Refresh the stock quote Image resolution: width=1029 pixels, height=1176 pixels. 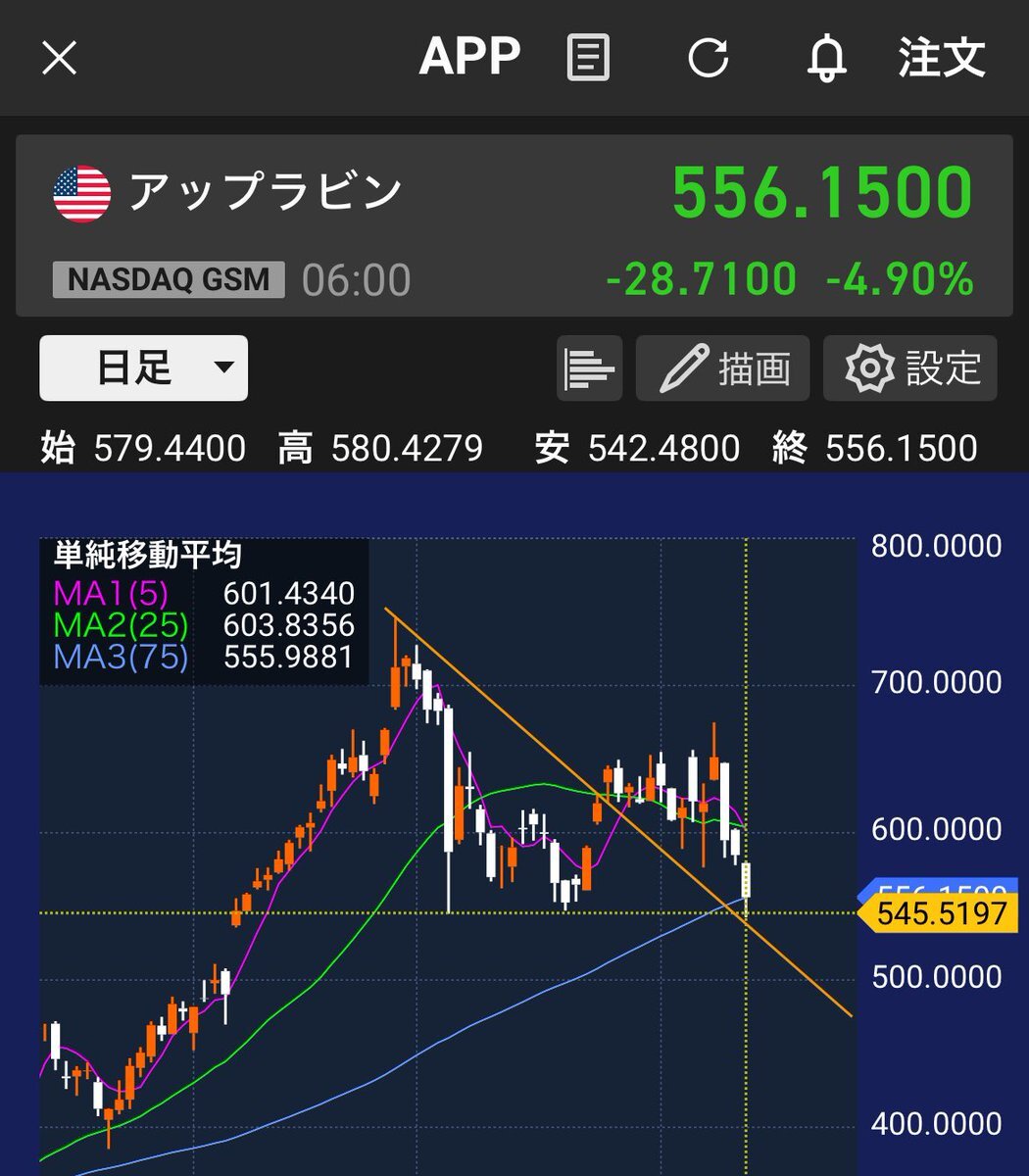pos(708,58)
